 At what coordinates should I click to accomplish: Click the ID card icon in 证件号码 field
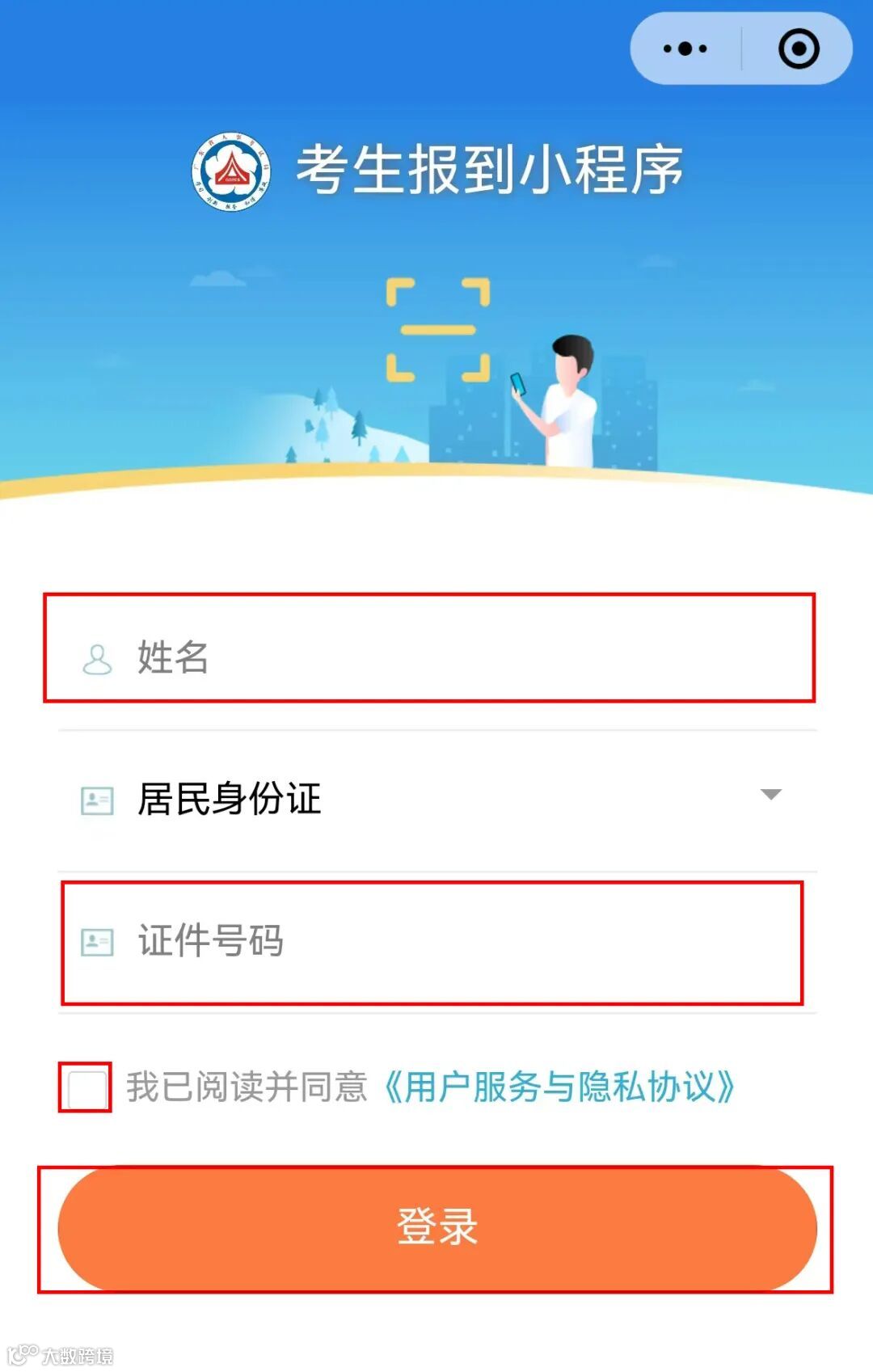(x=97, y=940)
